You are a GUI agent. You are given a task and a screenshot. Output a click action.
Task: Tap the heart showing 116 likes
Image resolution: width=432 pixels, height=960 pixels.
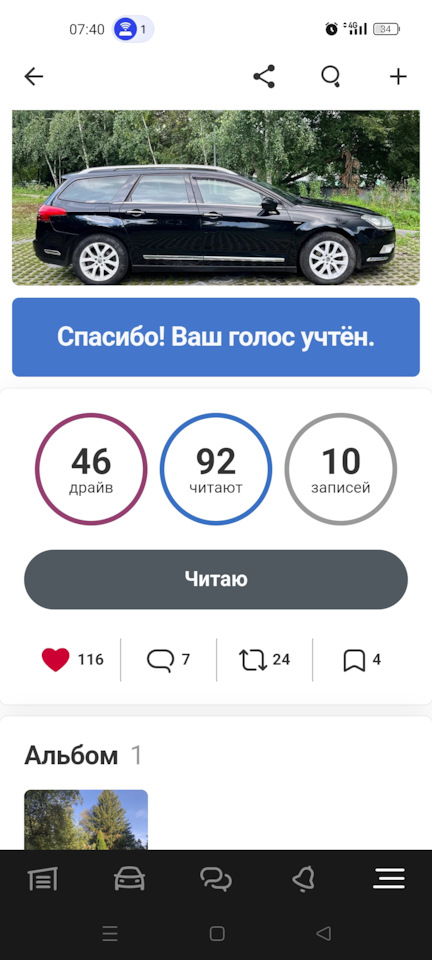click(56, 659)
